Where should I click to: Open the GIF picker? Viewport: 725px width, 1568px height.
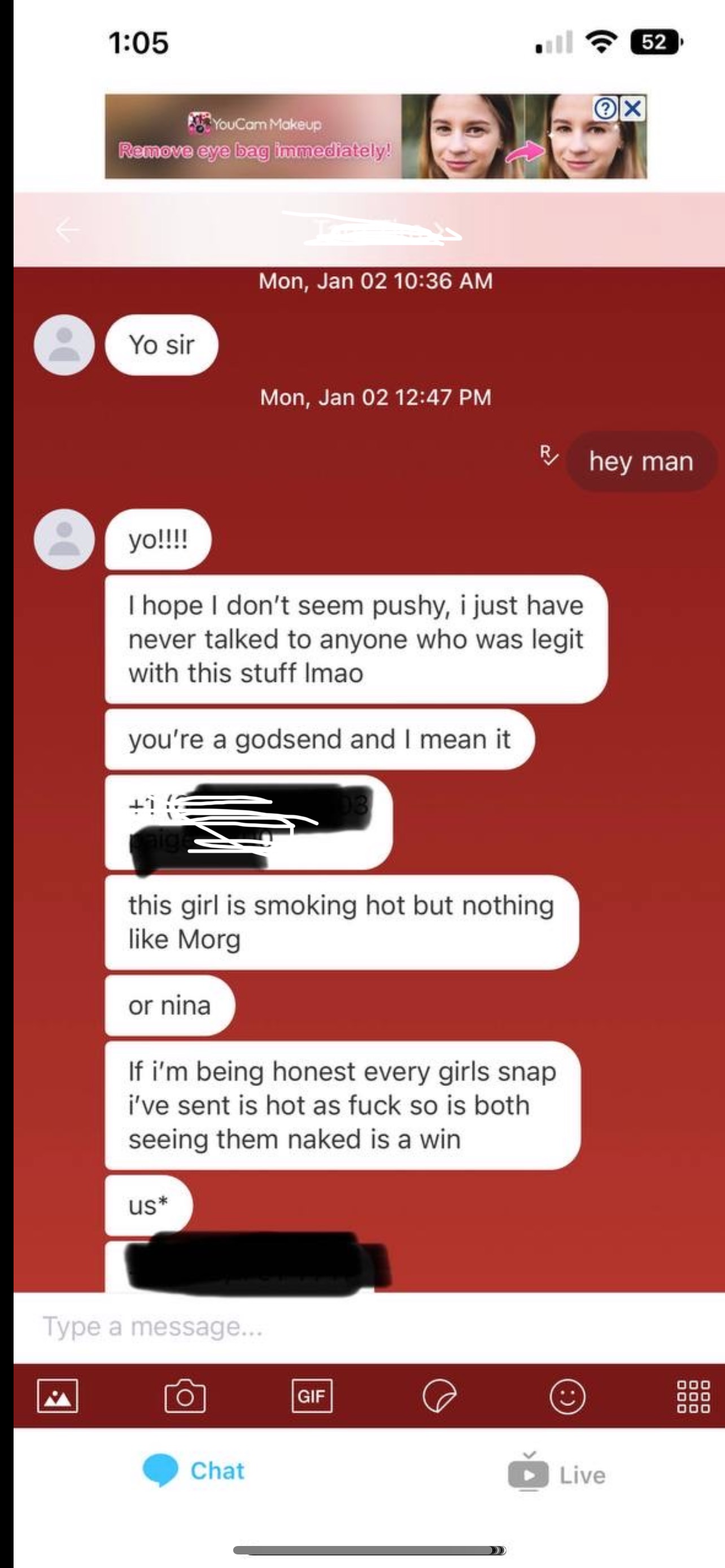(312, 1395)
